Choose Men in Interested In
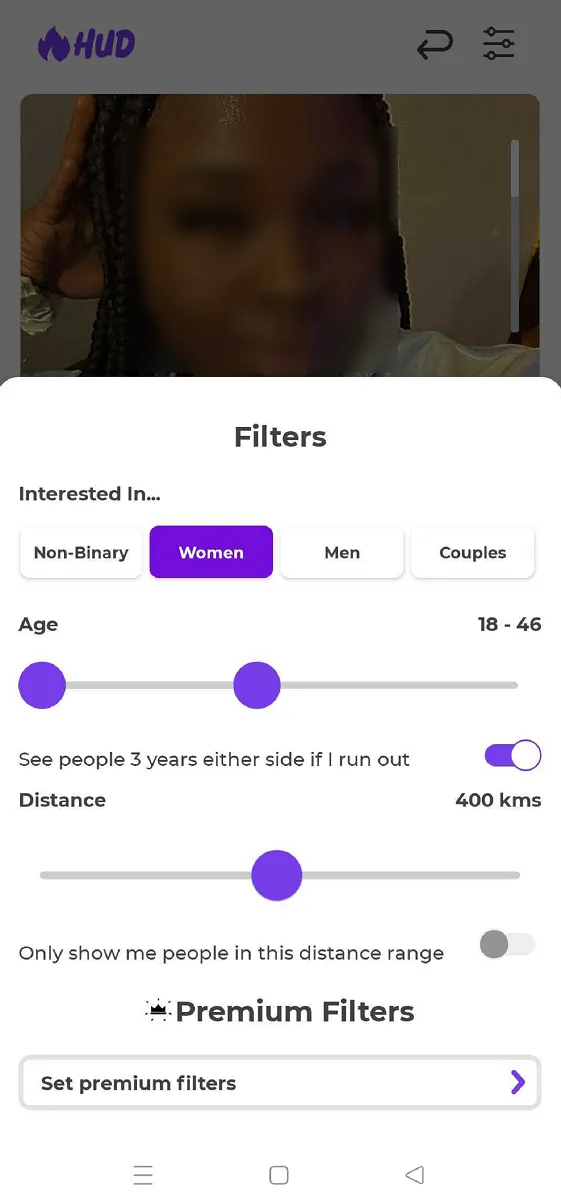The height and width of the screenshot is (1200, 561). [342, 552]
